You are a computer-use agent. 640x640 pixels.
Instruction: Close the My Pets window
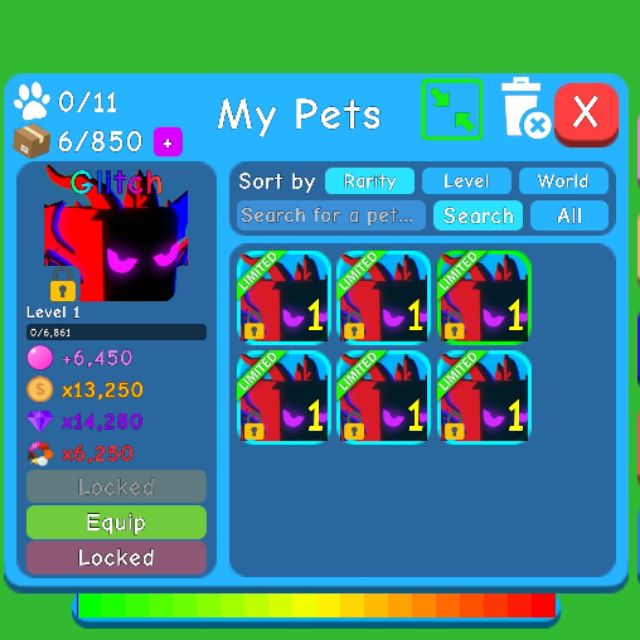[585, 114]
